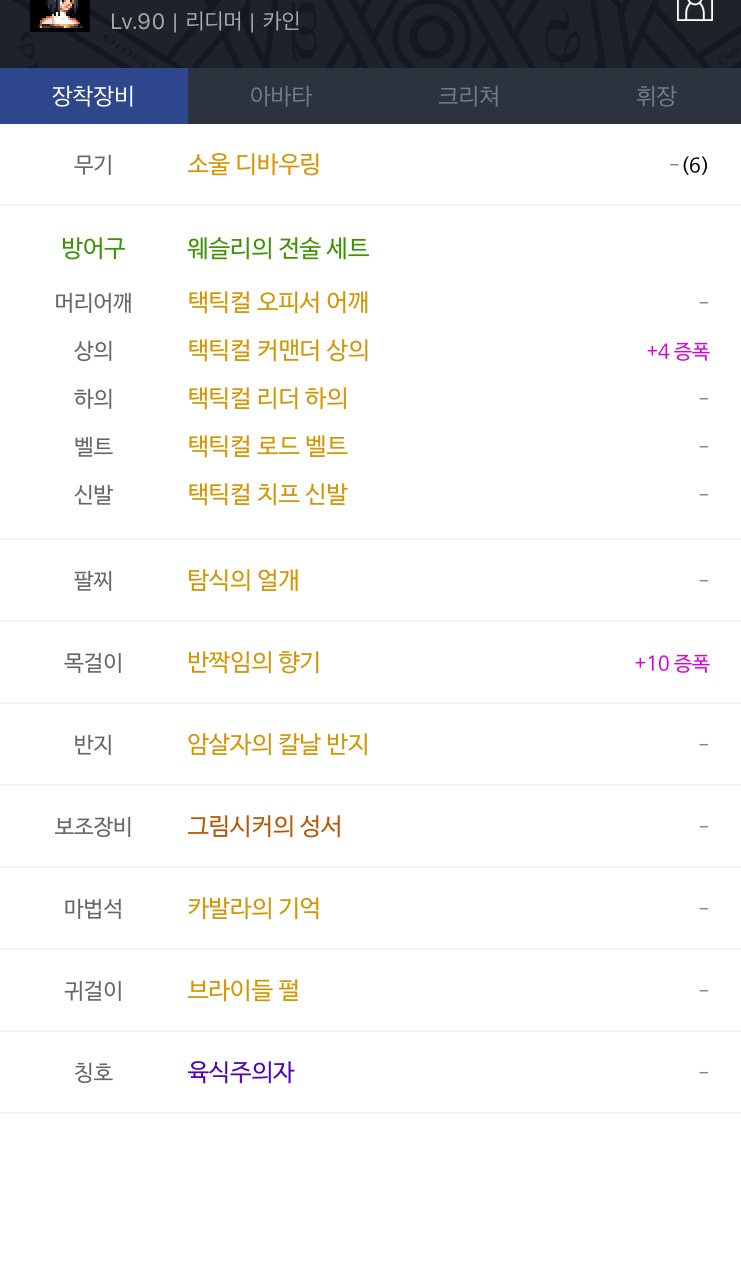View 택틱컬 커맨더 상의 item details
The image size is (741, 1271).
pyautogui.click(x=279, y=350)
